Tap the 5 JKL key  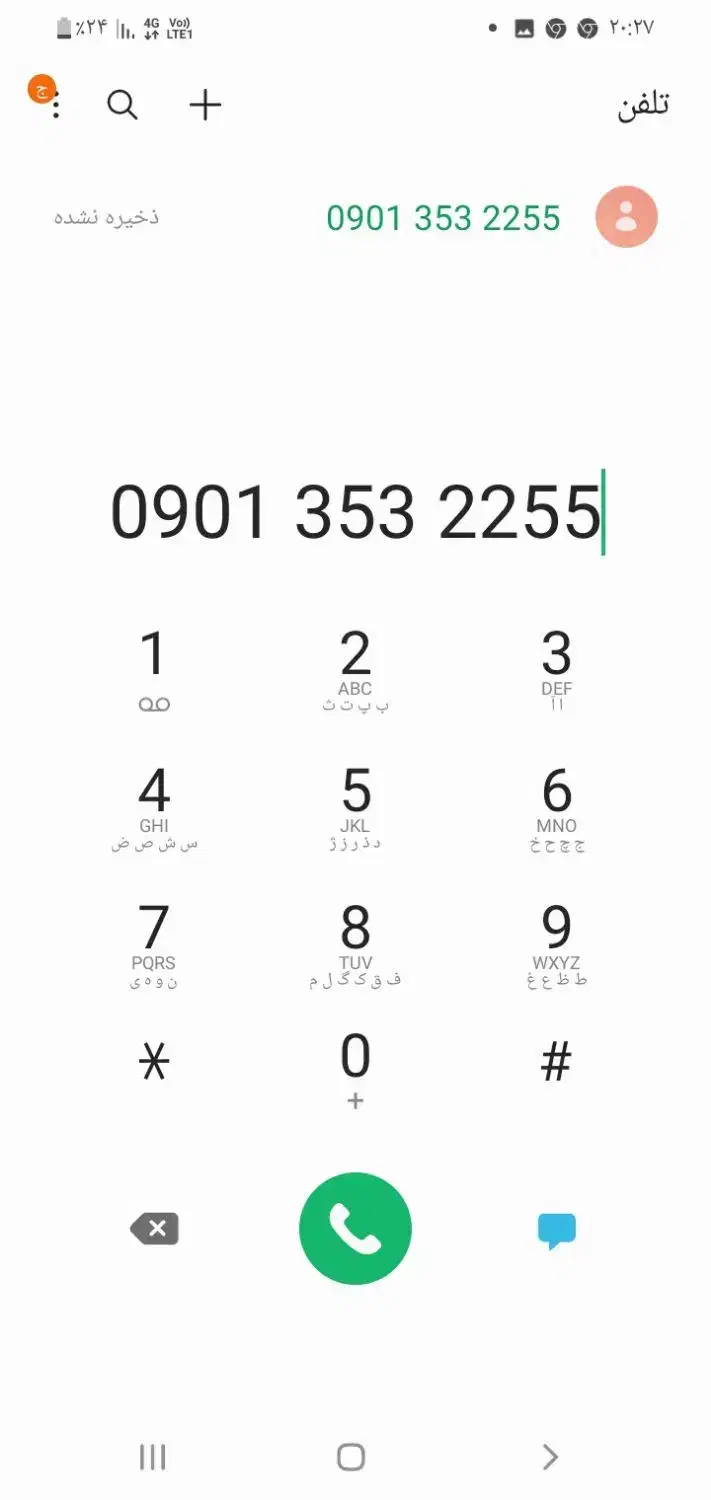click(355, 805)
